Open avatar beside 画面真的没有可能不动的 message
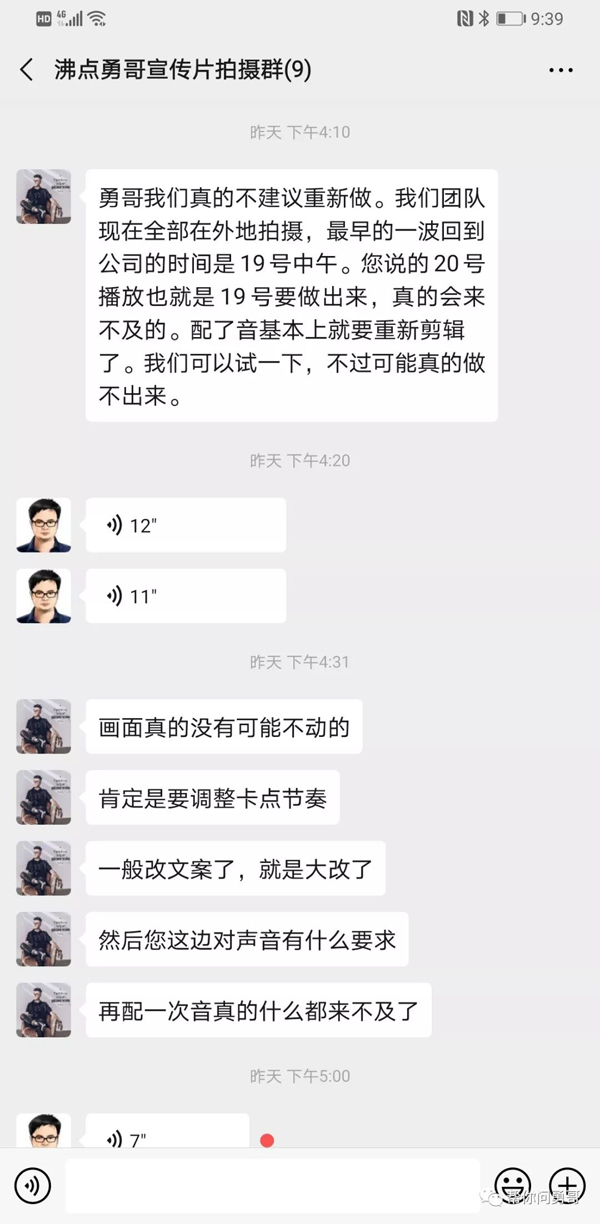 44,726
